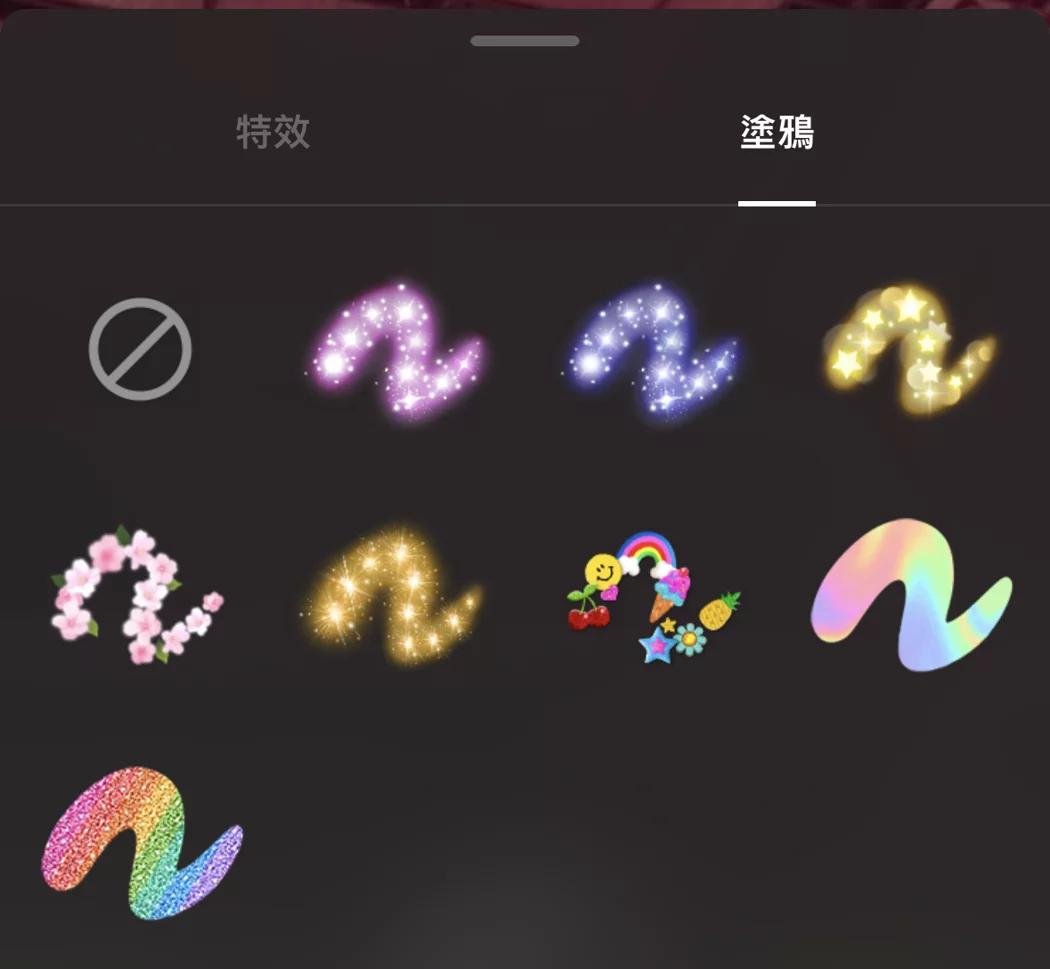Pick the blue-purple sparkle doodle brush

coord(652,349)
